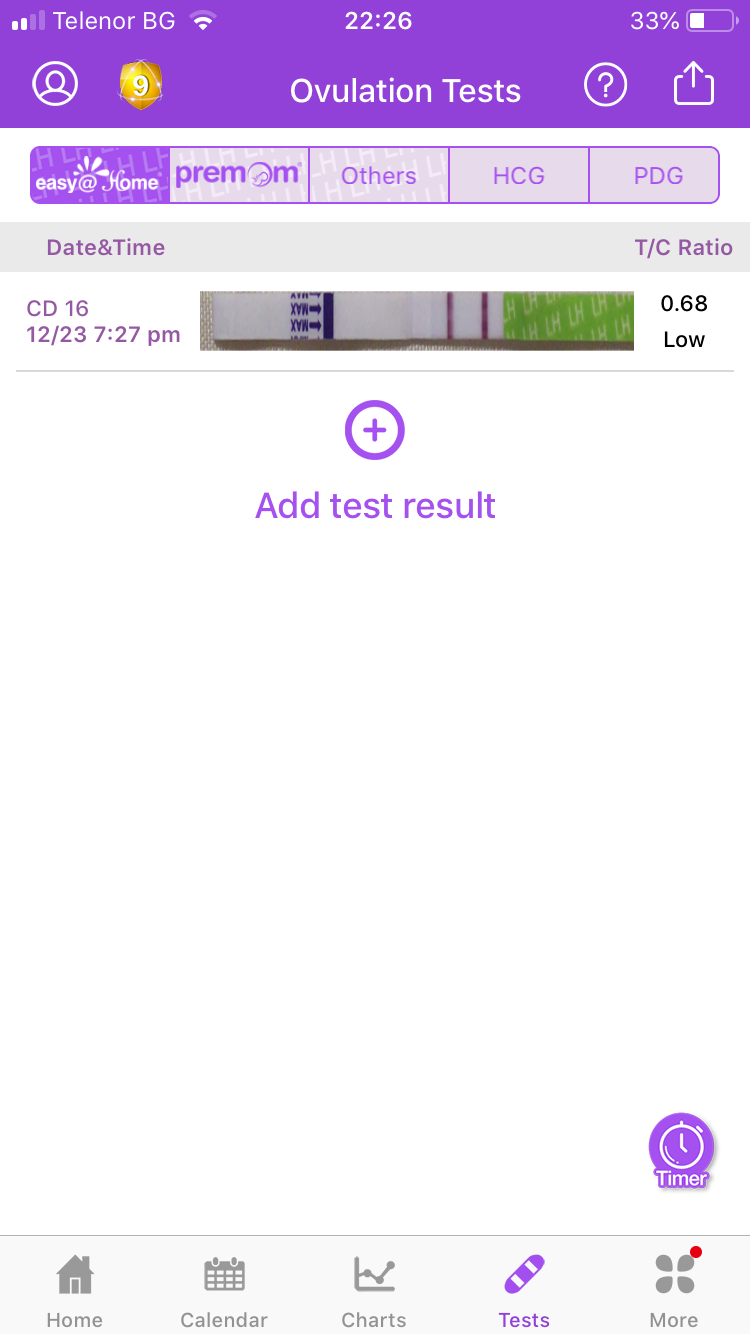Select the Tests tab in the bottom bar
Screen dimensions: 750x1334
pos(524,1292)
